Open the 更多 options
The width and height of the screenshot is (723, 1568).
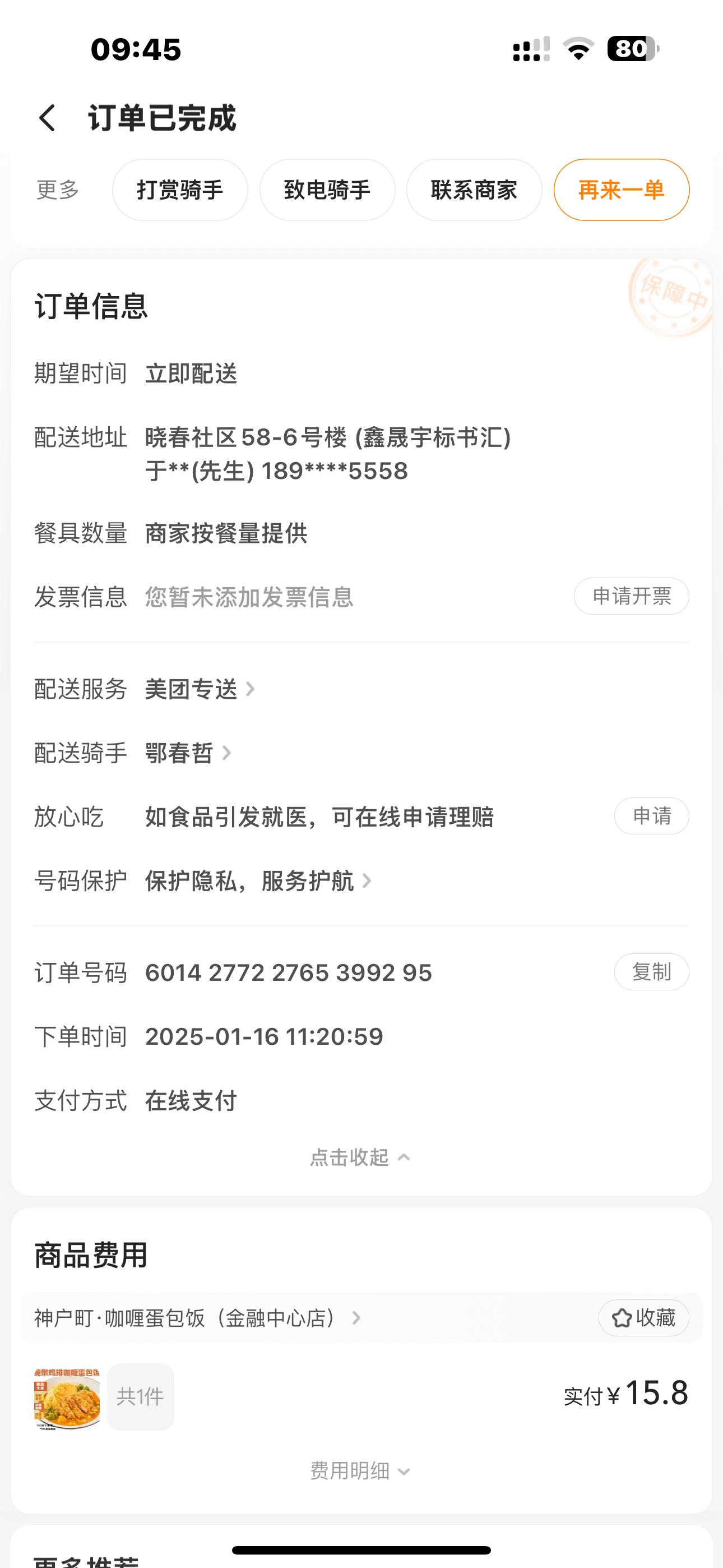click(x=58, y=190)
